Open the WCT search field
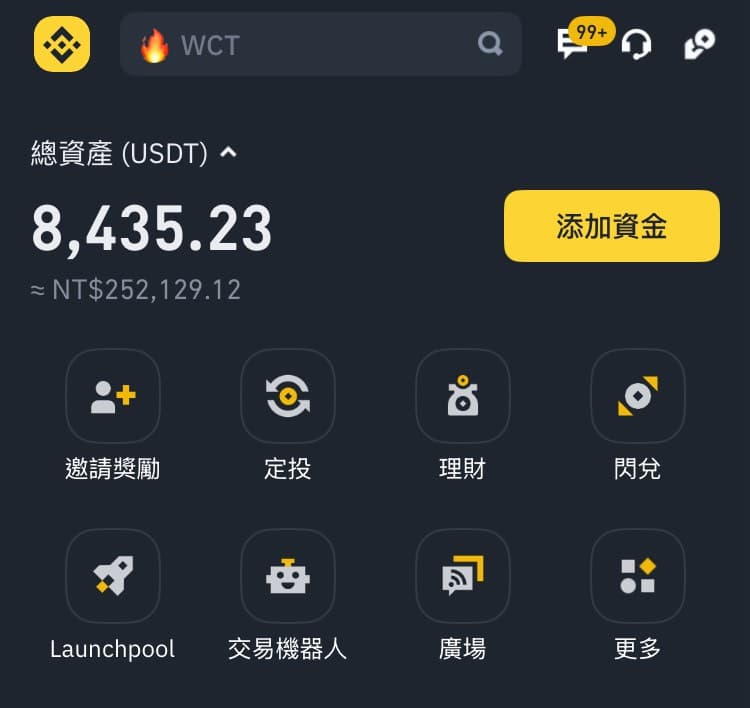This screenshot has width=750, height=708. pos(320,44)
